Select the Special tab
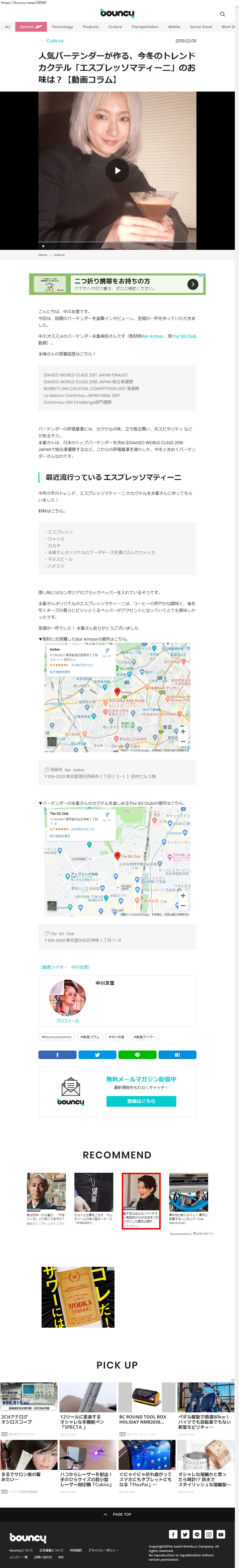 (30, 27)
